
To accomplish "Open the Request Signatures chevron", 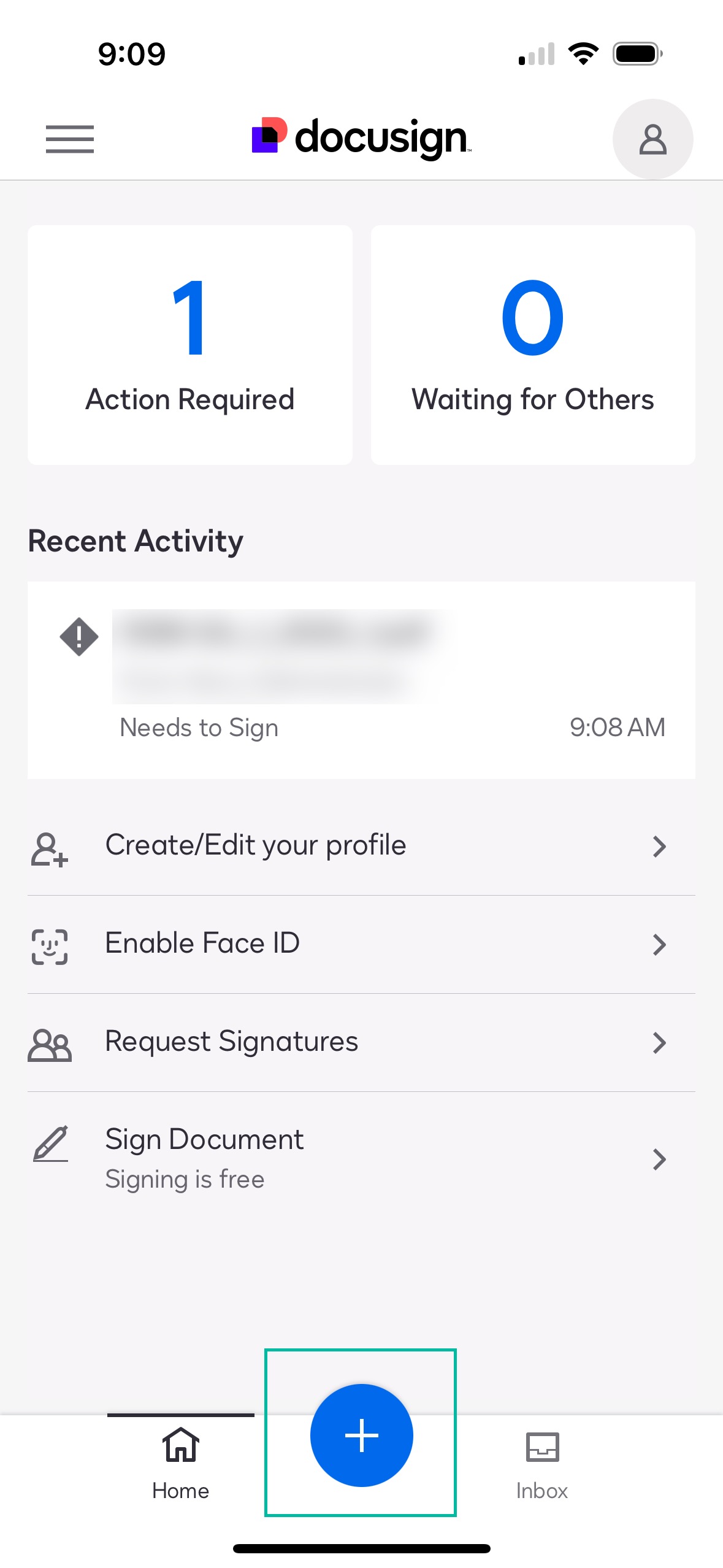I will pyautogui.click(x=659, y=1043).
